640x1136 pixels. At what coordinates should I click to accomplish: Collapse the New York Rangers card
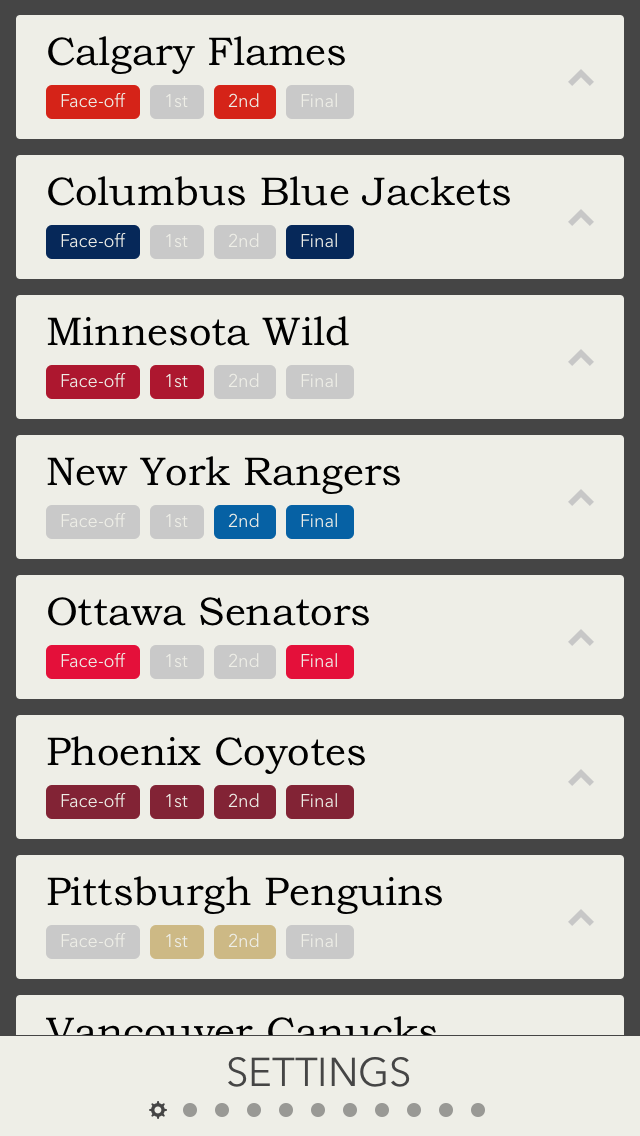[581, 498]
